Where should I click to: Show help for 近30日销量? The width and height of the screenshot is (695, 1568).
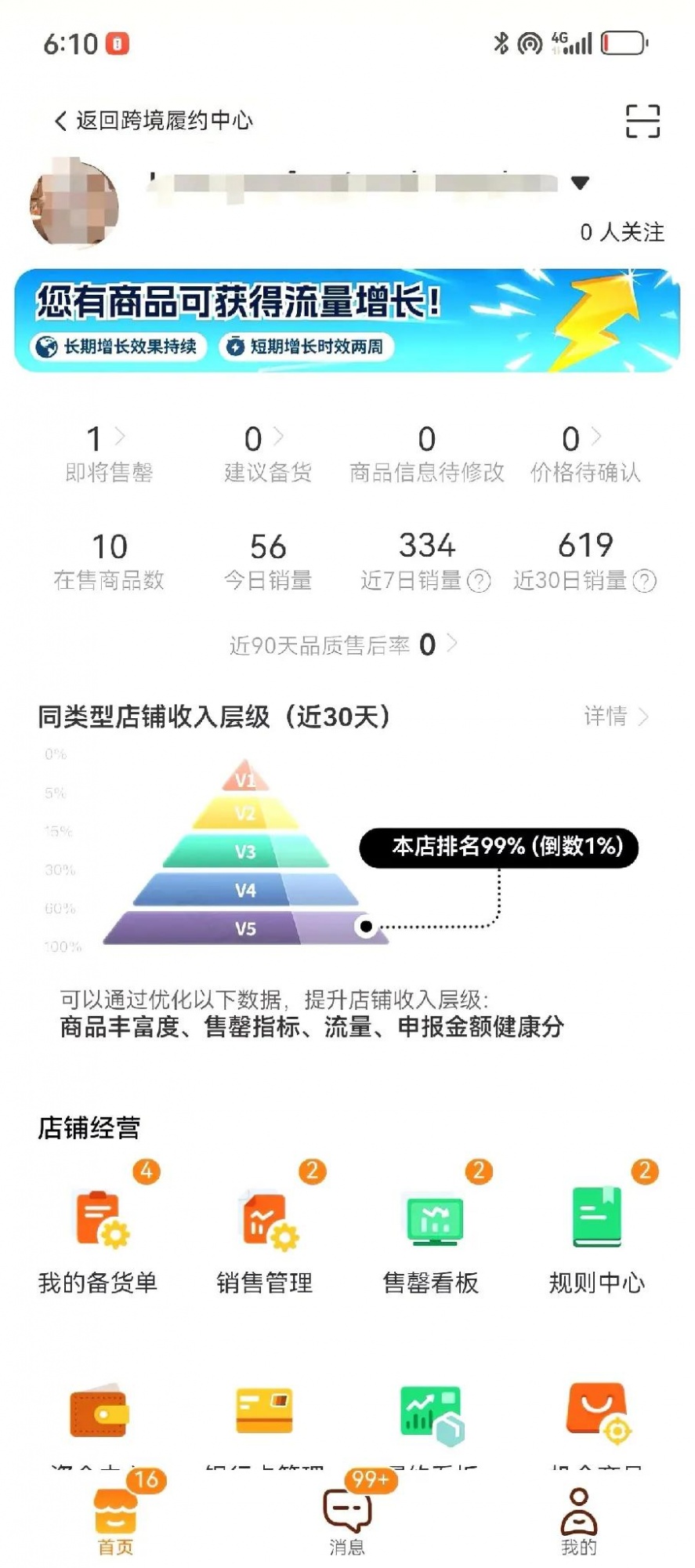(x=644, y=581)
